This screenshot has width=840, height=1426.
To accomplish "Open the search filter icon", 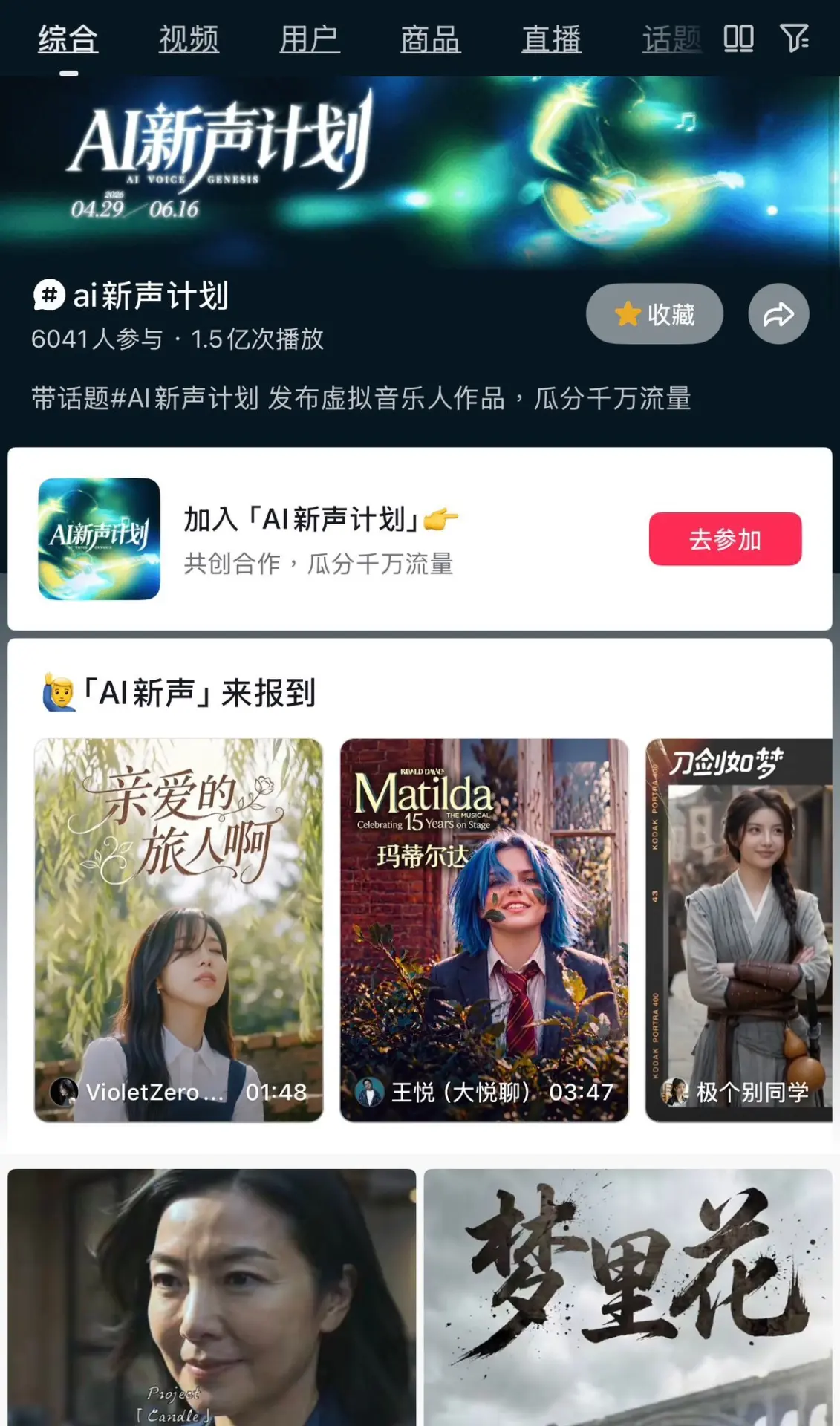I will [x=794, y=38].
